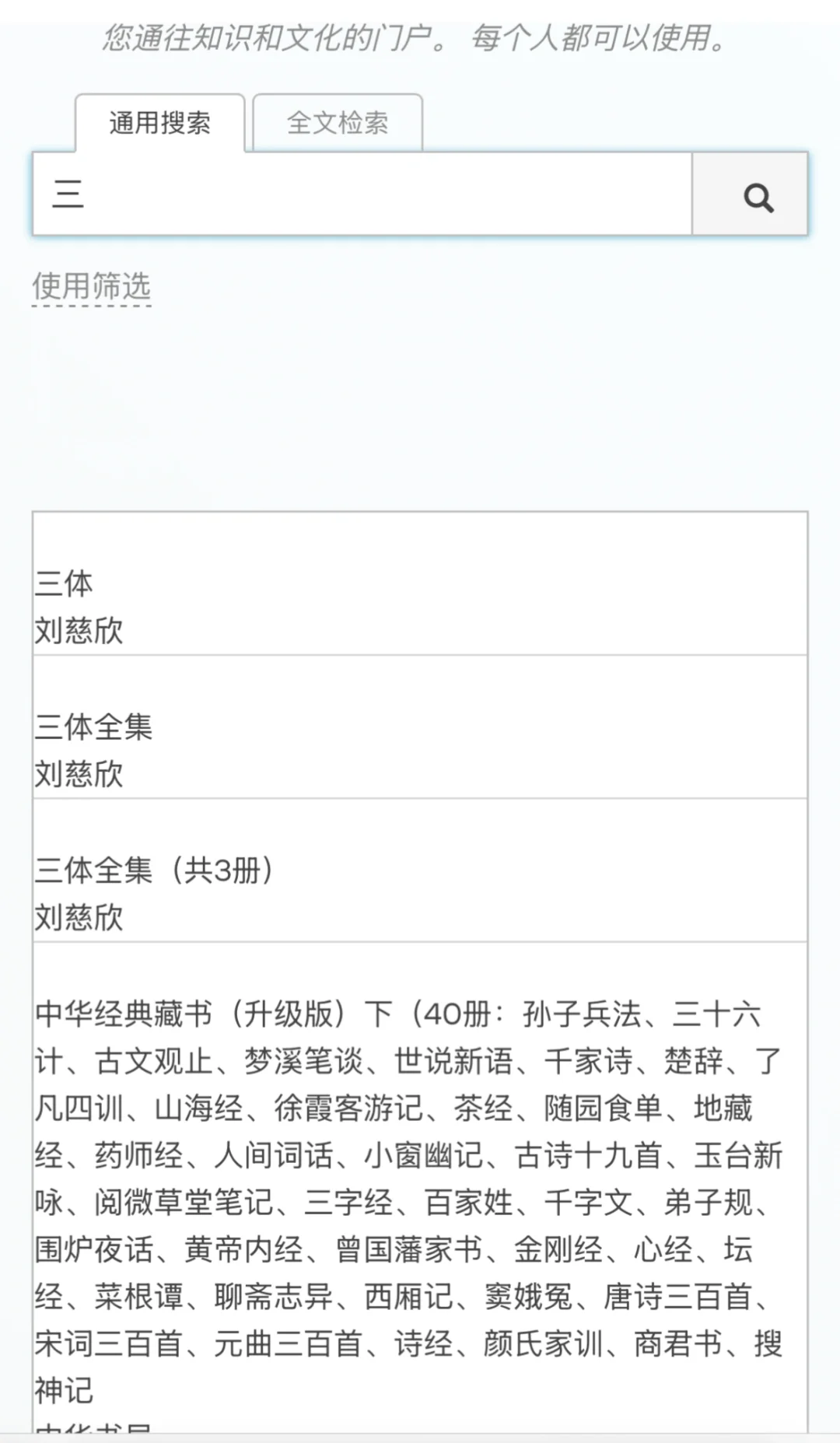Open the 使用筛选 filter link

pyautogui.click(x=91, y=285)
